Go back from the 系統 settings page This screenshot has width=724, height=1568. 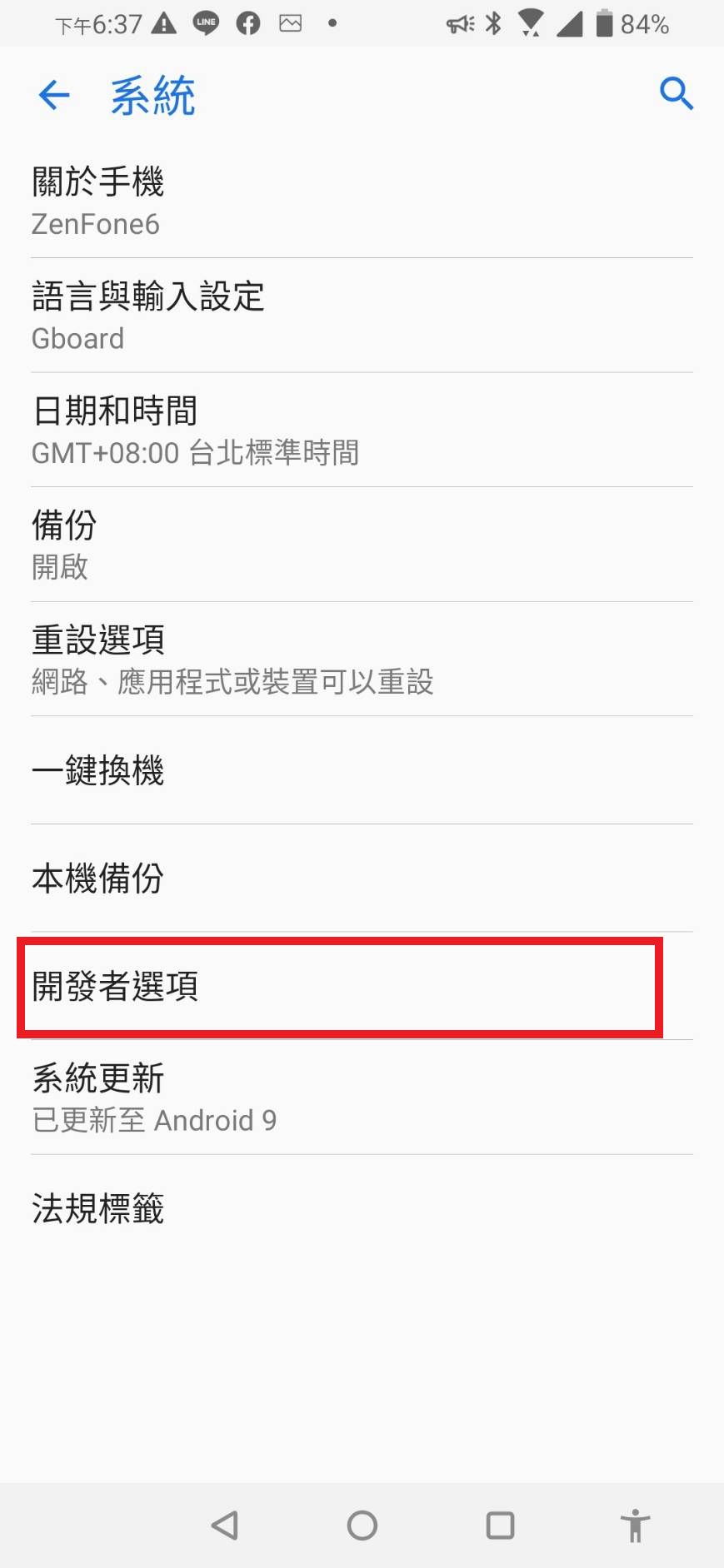(54, 95)
